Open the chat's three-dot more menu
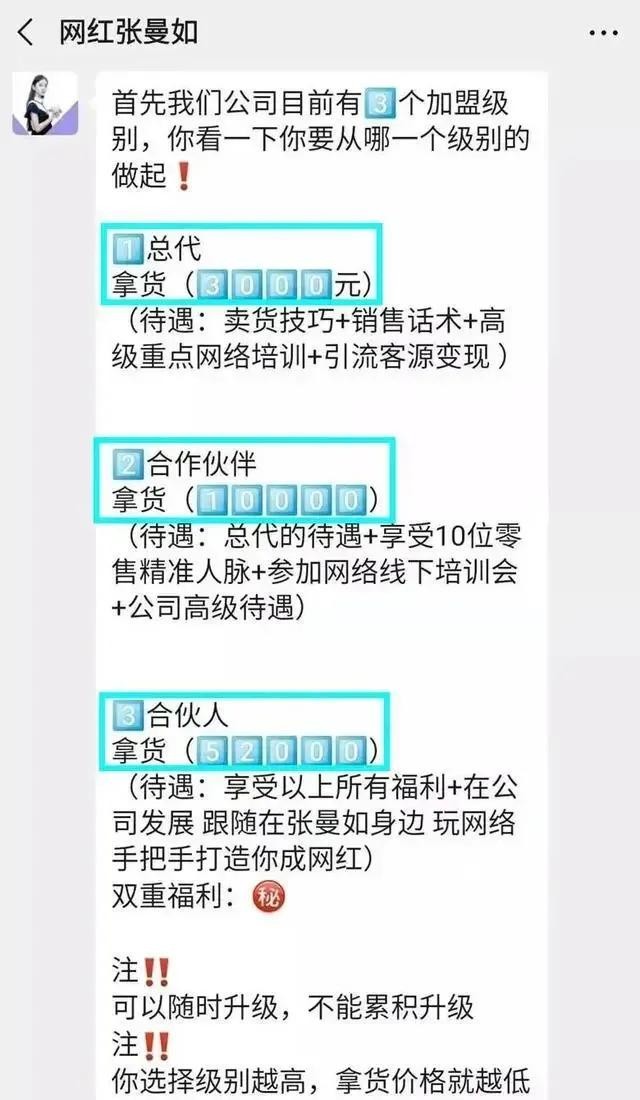Image resolution: width=640 pixels, height=1100 pixels. [603, 33]
